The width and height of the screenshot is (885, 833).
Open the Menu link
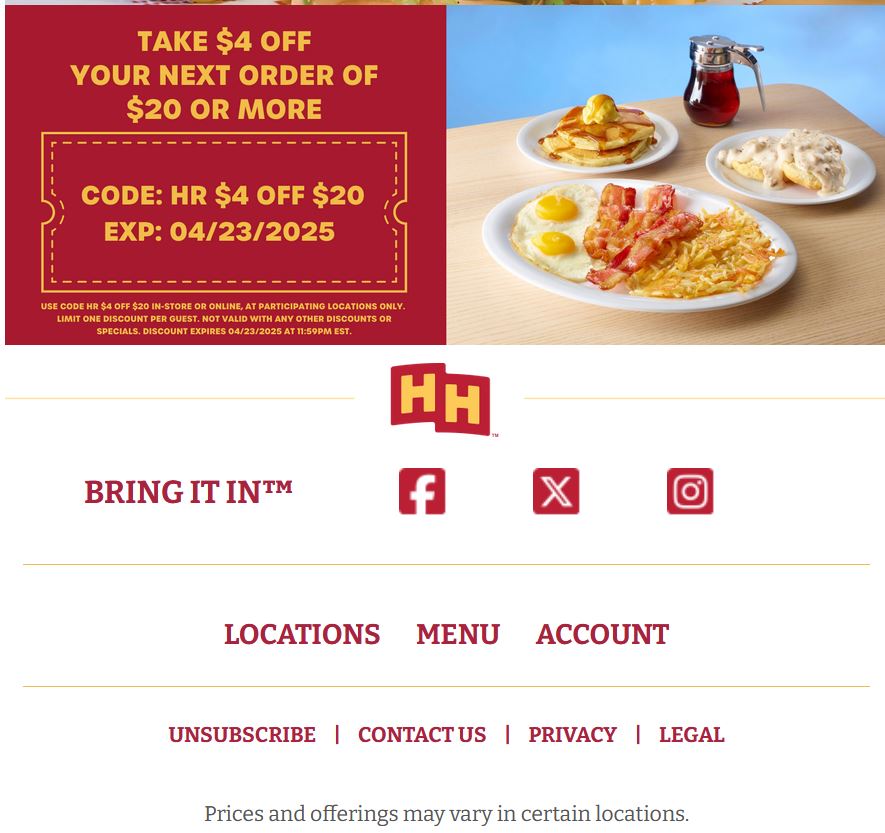point(458,635)
